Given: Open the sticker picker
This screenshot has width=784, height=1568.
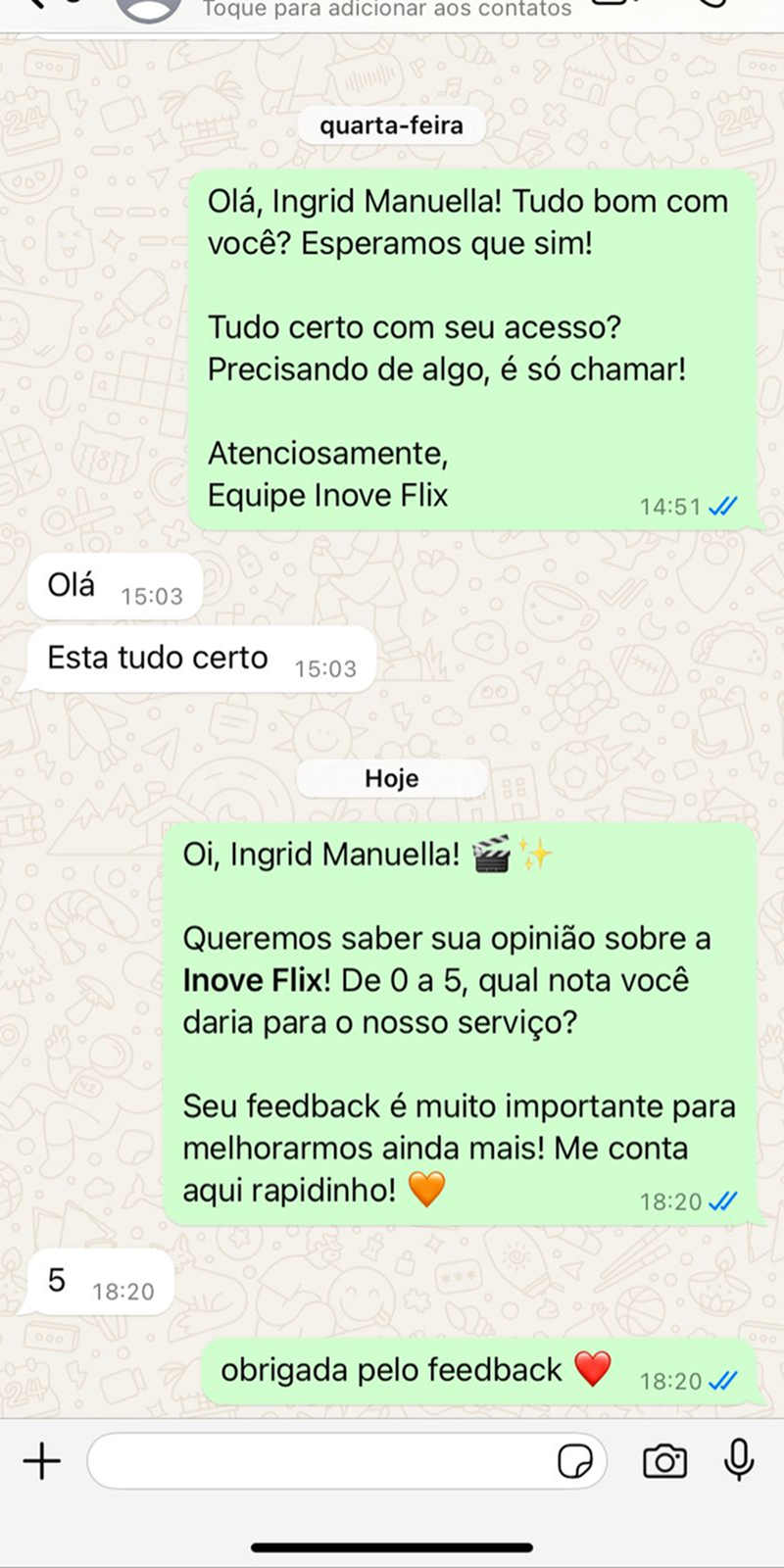Looking at the screenshot, I should pos(575,1461).
